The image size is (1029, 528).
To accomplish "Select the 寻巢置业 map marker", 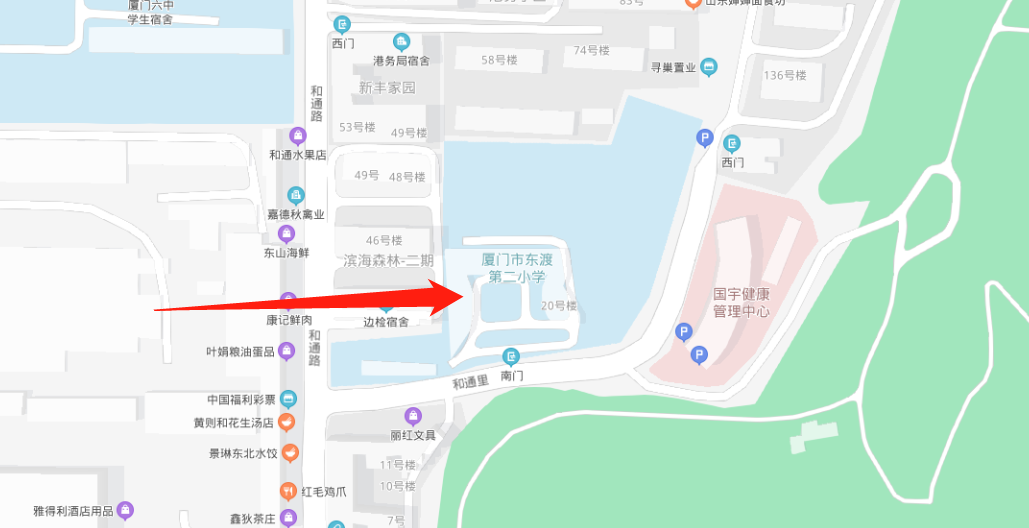I will pos(709,67).
